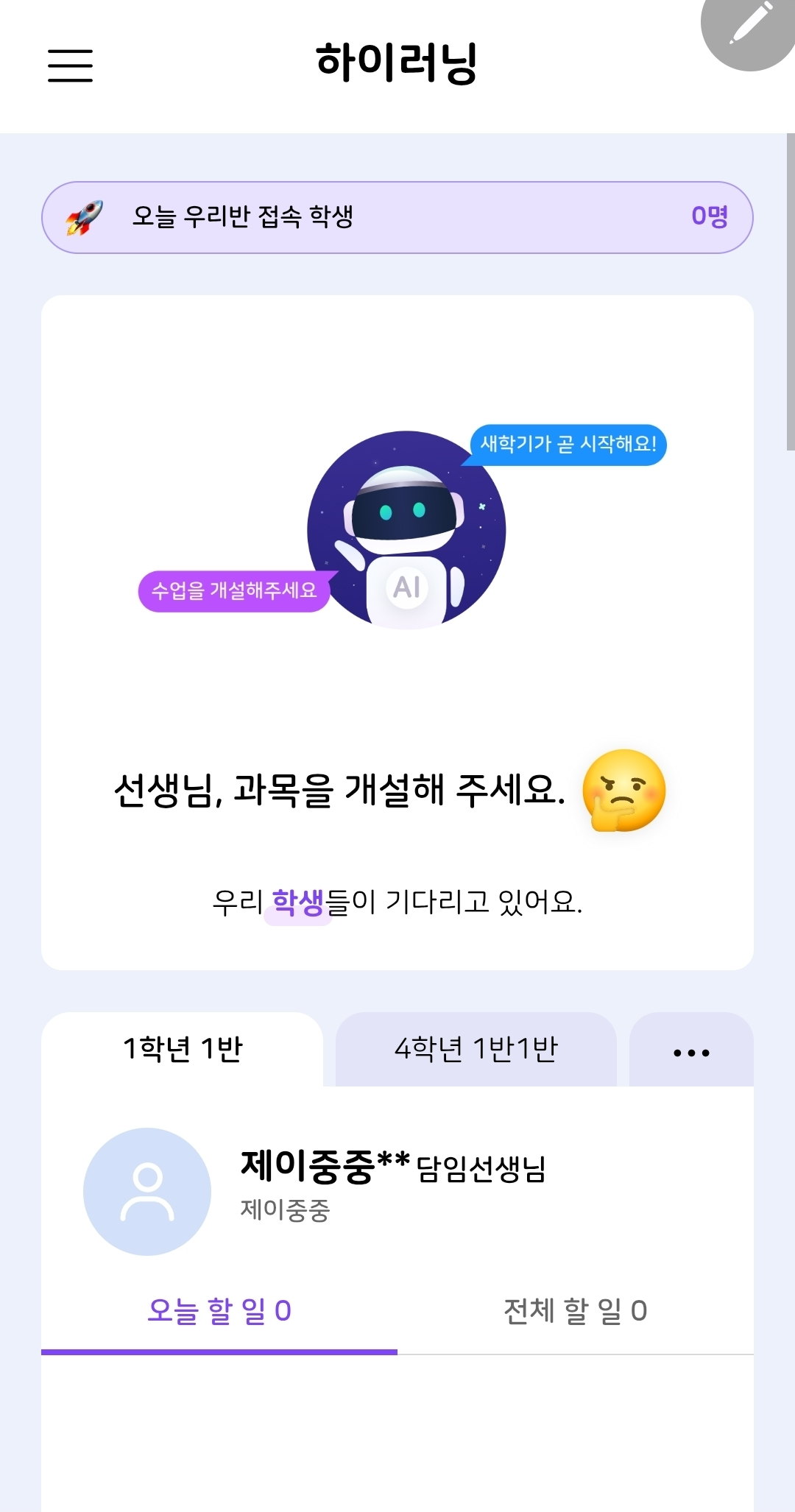
Task: Switch to the 1학년 1반 tab
Action: point(183,1049)
